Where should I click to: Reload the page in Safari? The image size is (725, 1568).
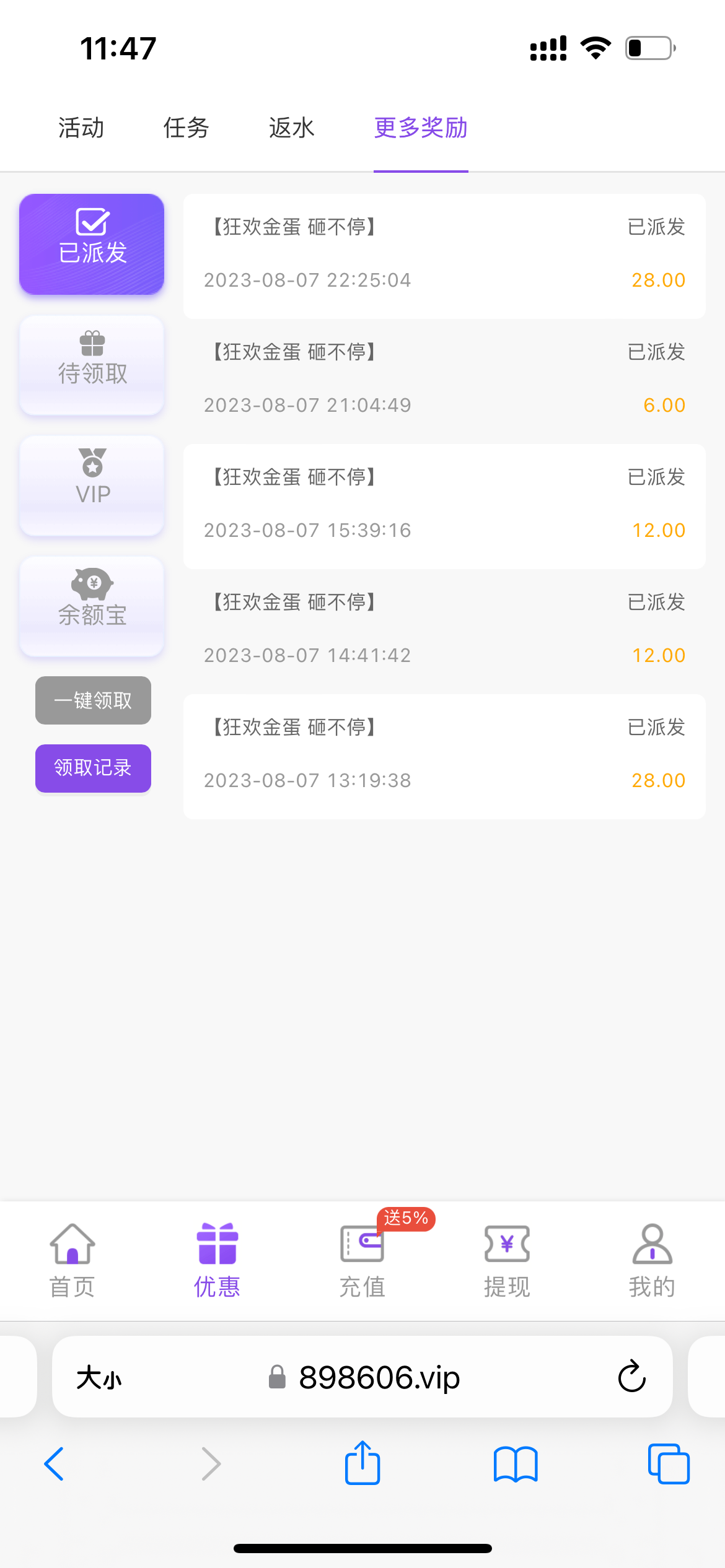631,1377
